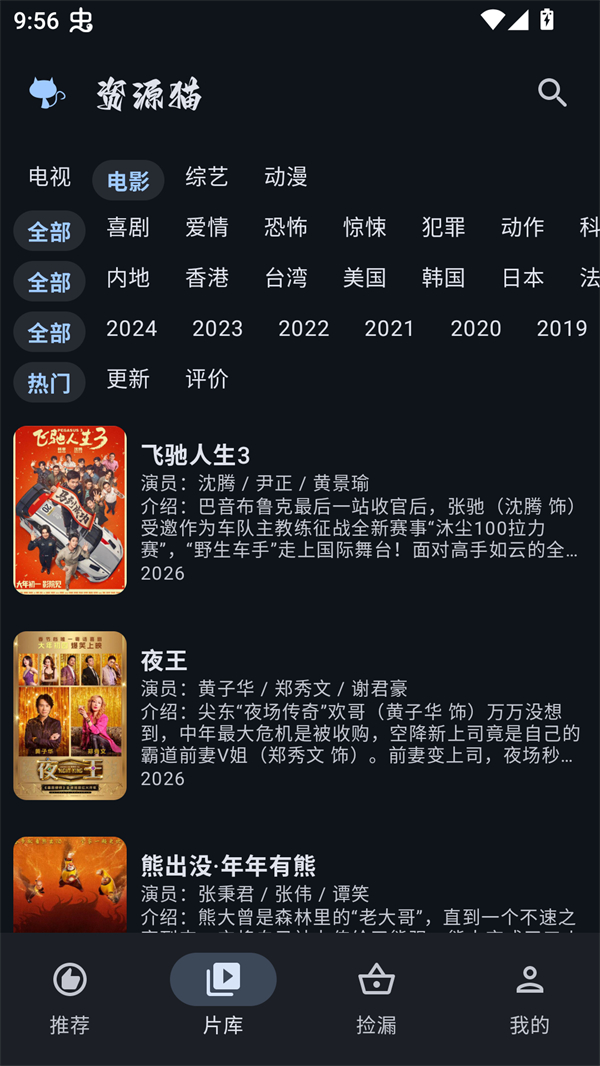Open the movie 夜王
The height and width of the screenshot is (1066, 600).
[164, 661]
